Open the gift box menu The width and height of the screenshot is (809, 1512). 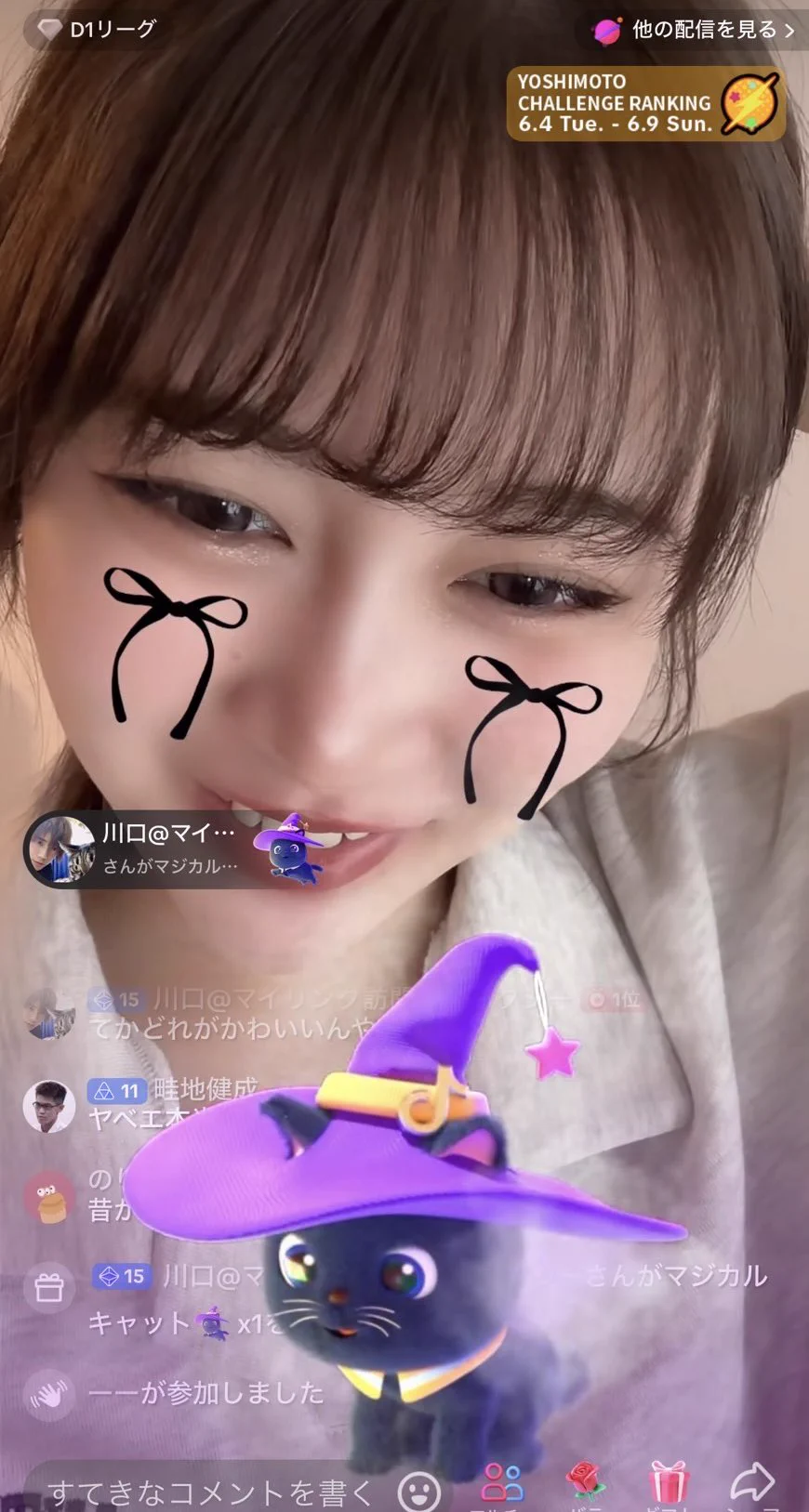[x=669, y=1482]
